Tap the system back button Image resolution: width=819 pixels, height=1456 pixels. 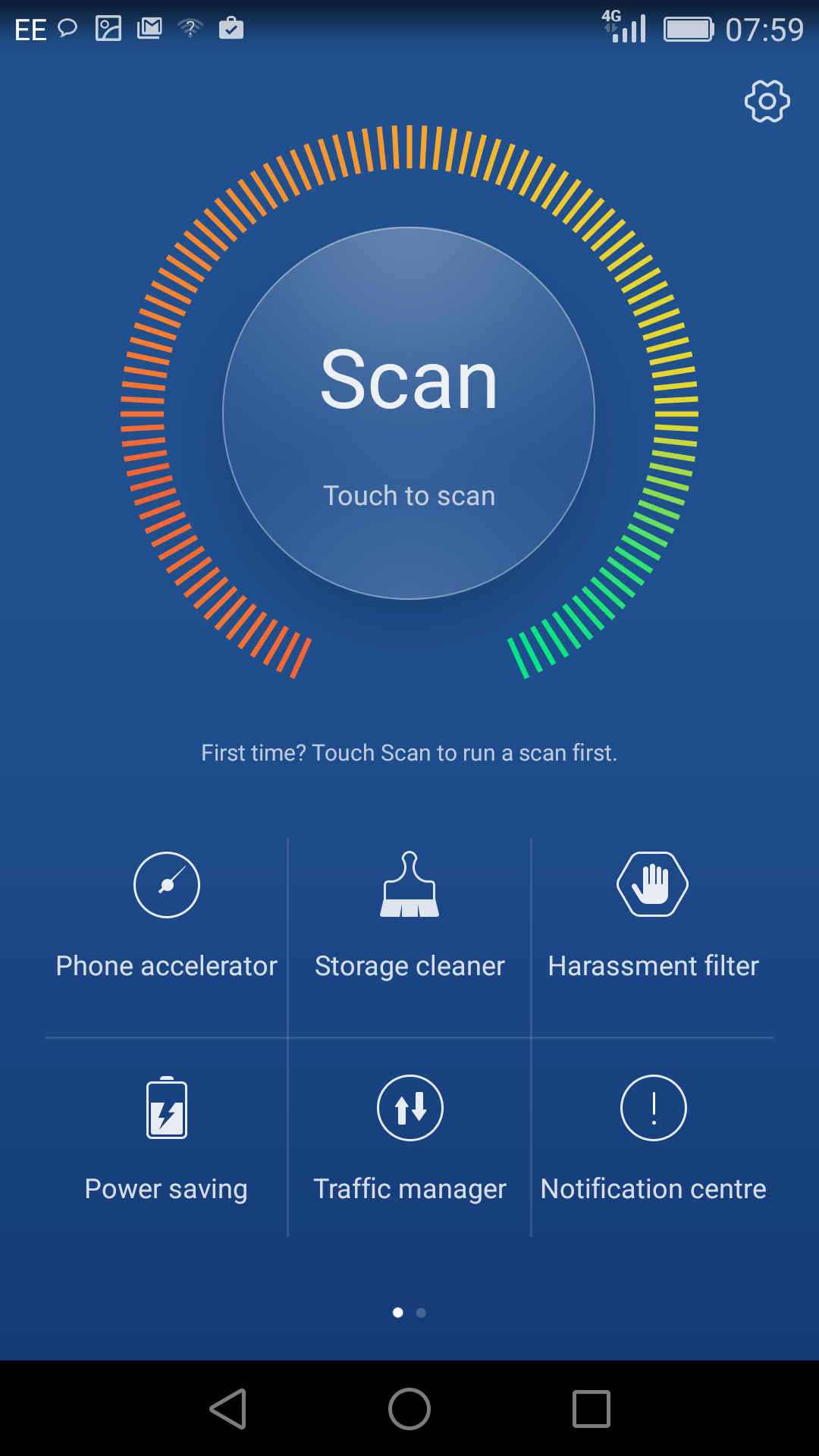click(228, 1409)
